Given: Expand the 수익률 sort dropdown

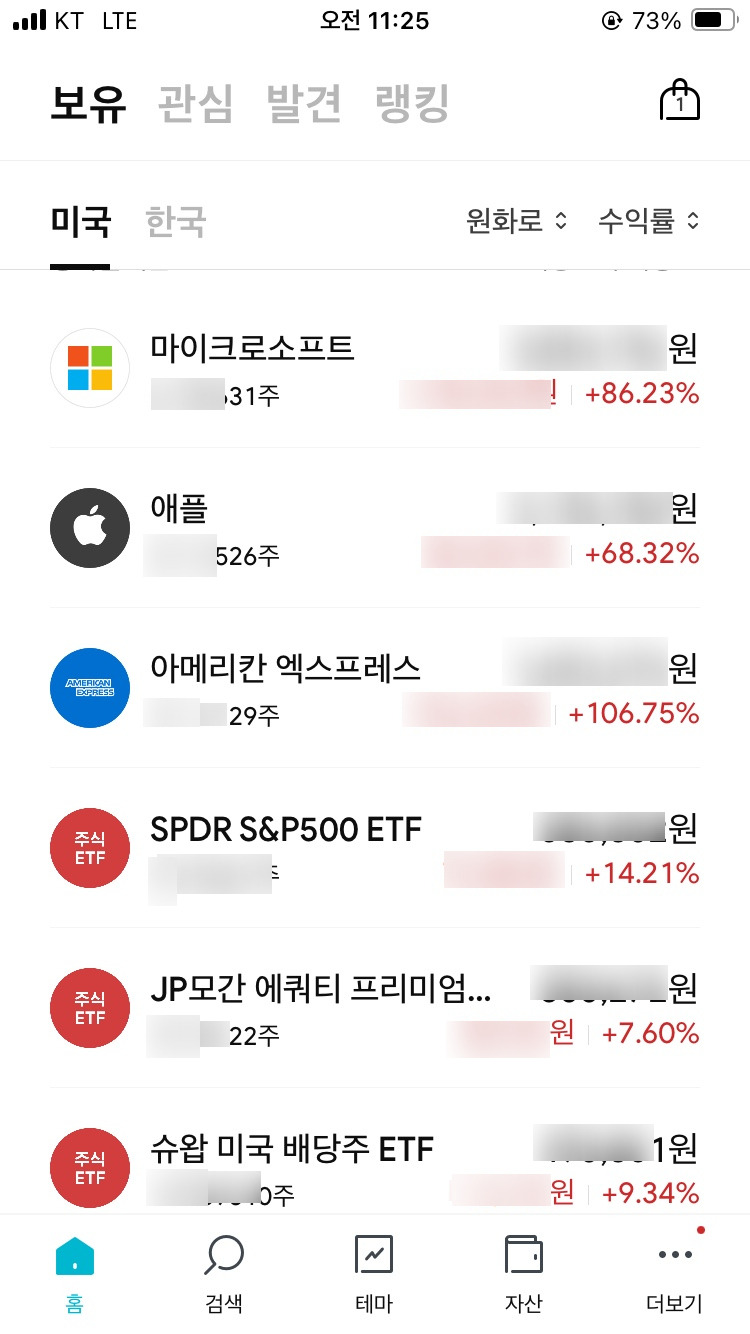Looking at the screenshot, I should (648, 221).
